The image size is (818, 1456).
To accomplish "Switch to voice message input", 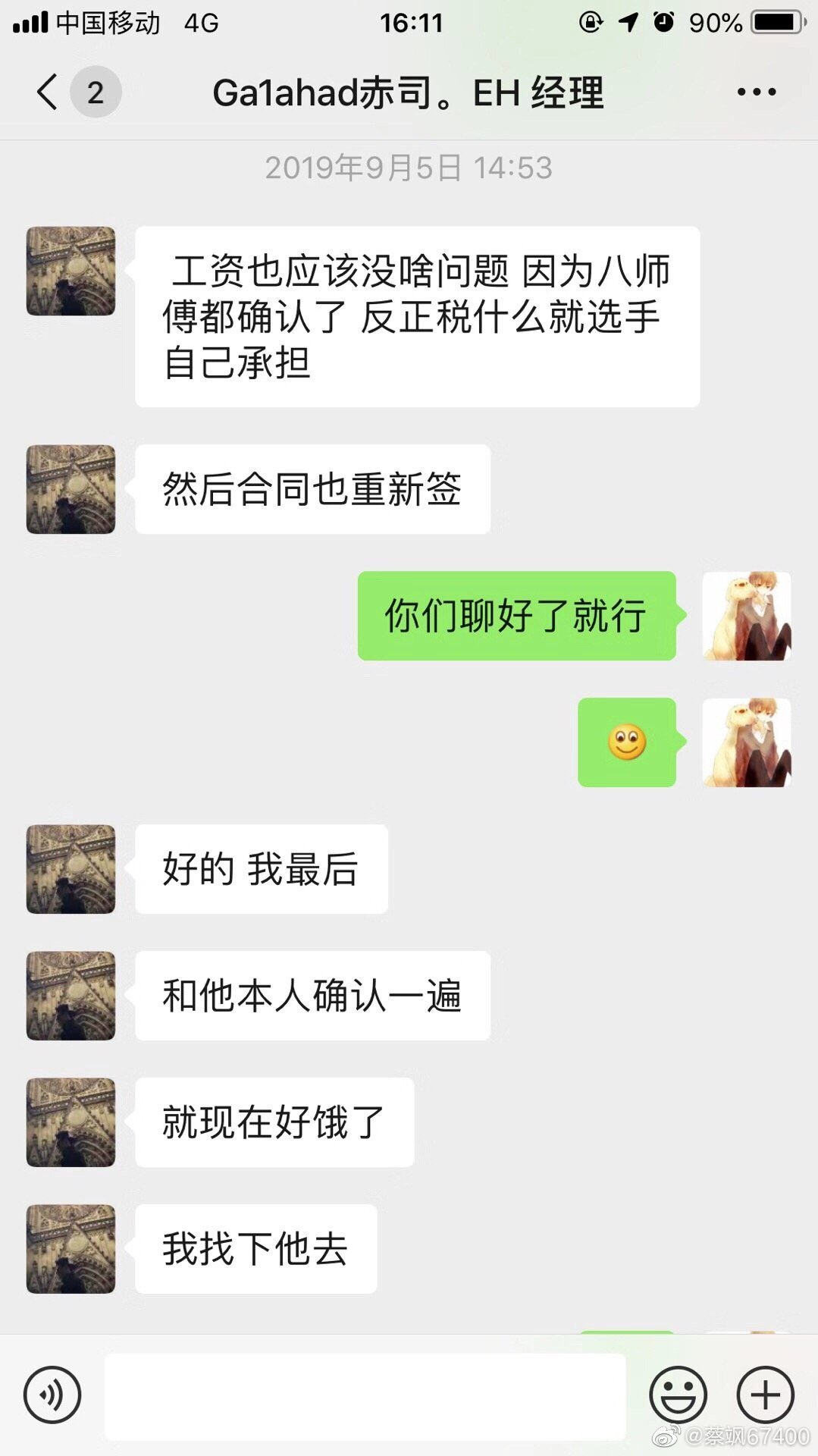I will [52, 1395].
